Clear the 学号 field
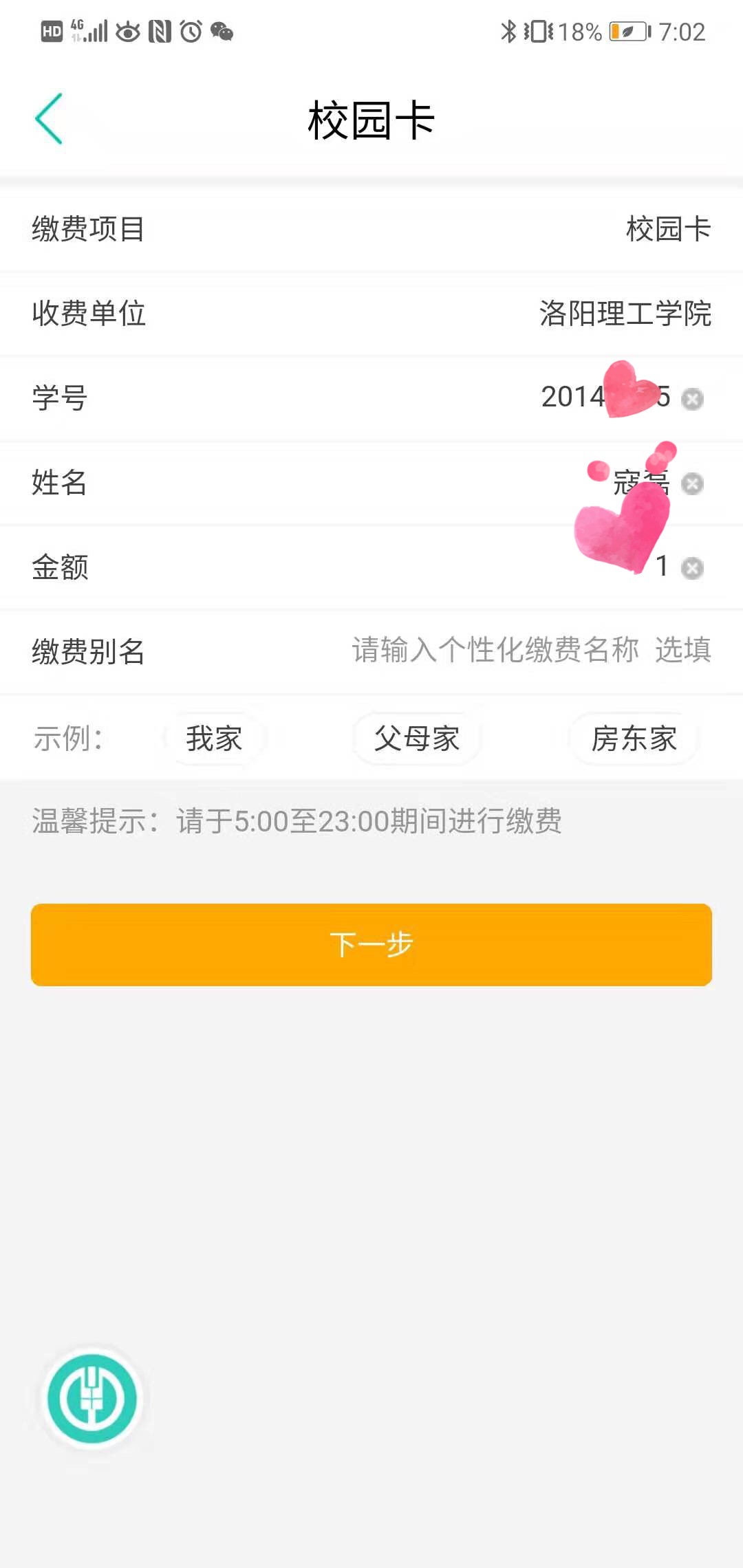This screenshot has height=1568, width=743. coord(692,399)
